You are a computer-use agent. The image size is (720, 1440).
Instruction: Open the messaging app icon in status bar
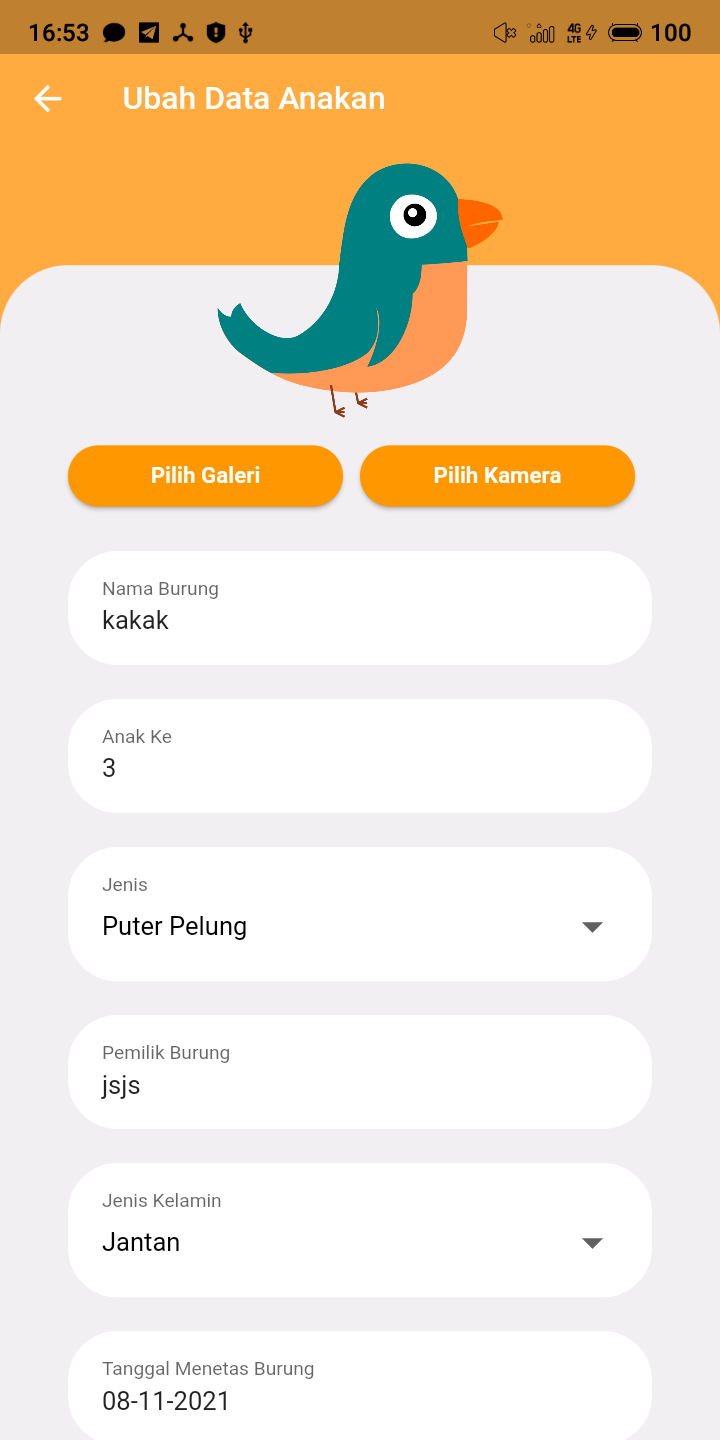coord(114,31)
